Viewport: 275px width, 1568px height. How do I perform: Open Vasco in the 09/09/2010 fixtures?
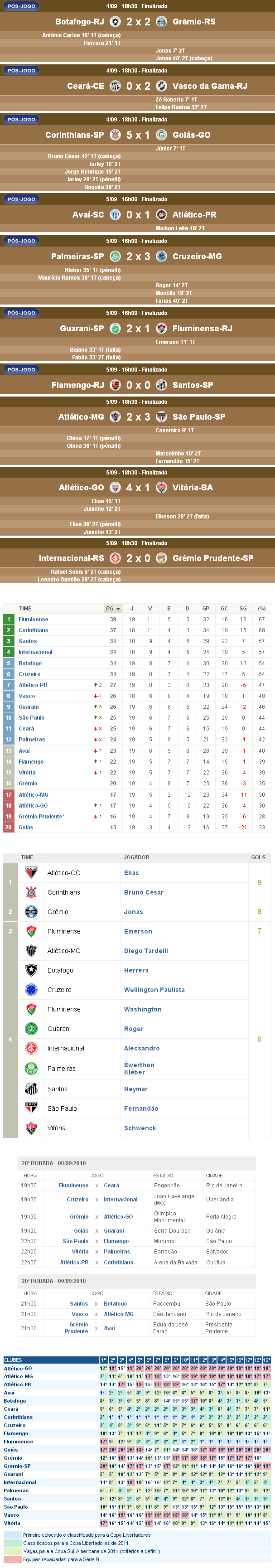(x=80, y=1314)
